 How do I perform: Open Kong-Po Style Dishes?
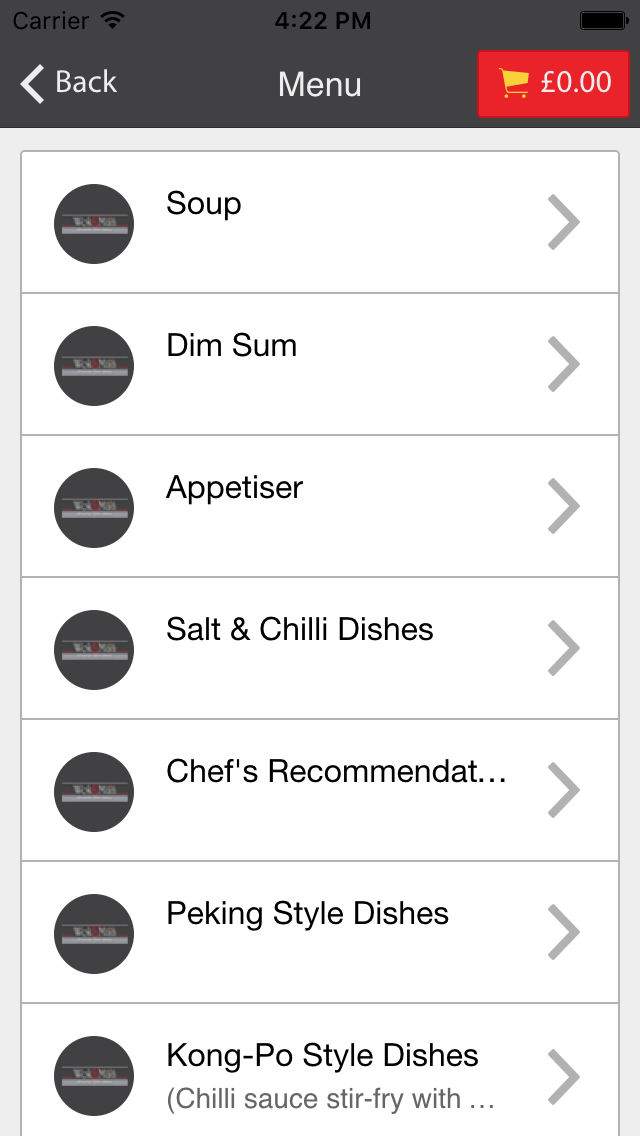pos(320,1072)
